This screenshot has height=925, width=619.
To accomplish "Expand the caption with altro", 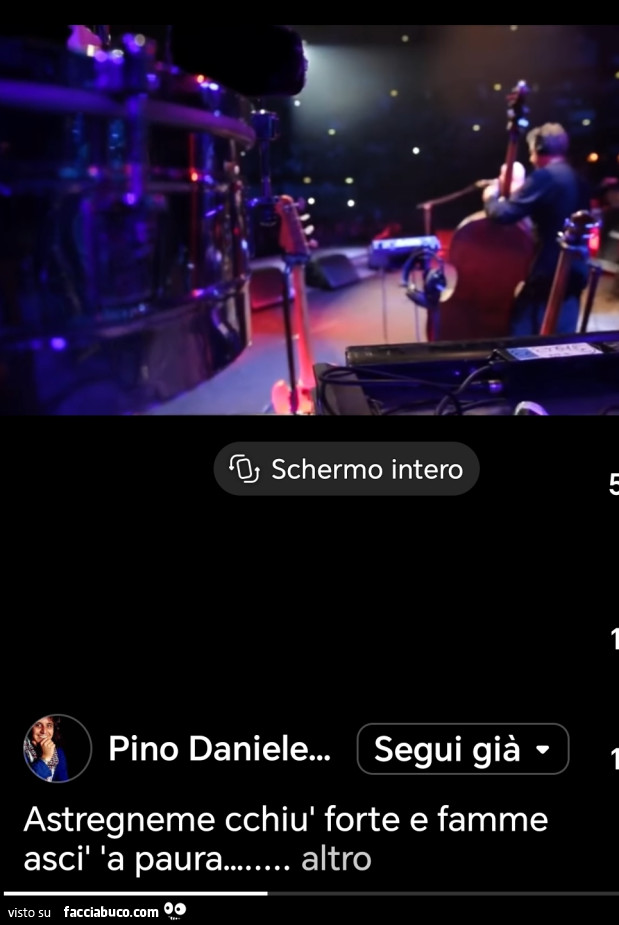I will (x=336, y=859).
